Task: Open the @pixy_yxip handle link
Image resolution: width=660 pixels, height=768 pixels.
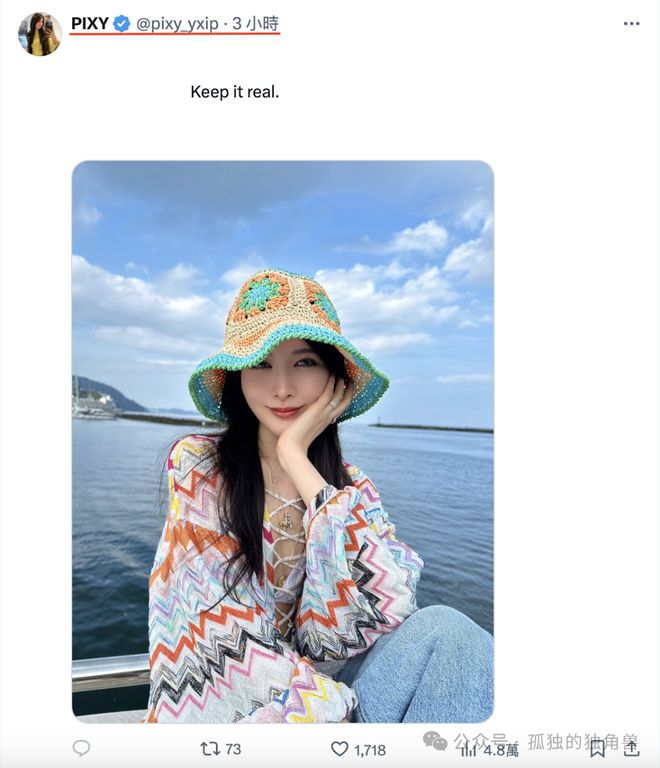Action: pos(176,23)
